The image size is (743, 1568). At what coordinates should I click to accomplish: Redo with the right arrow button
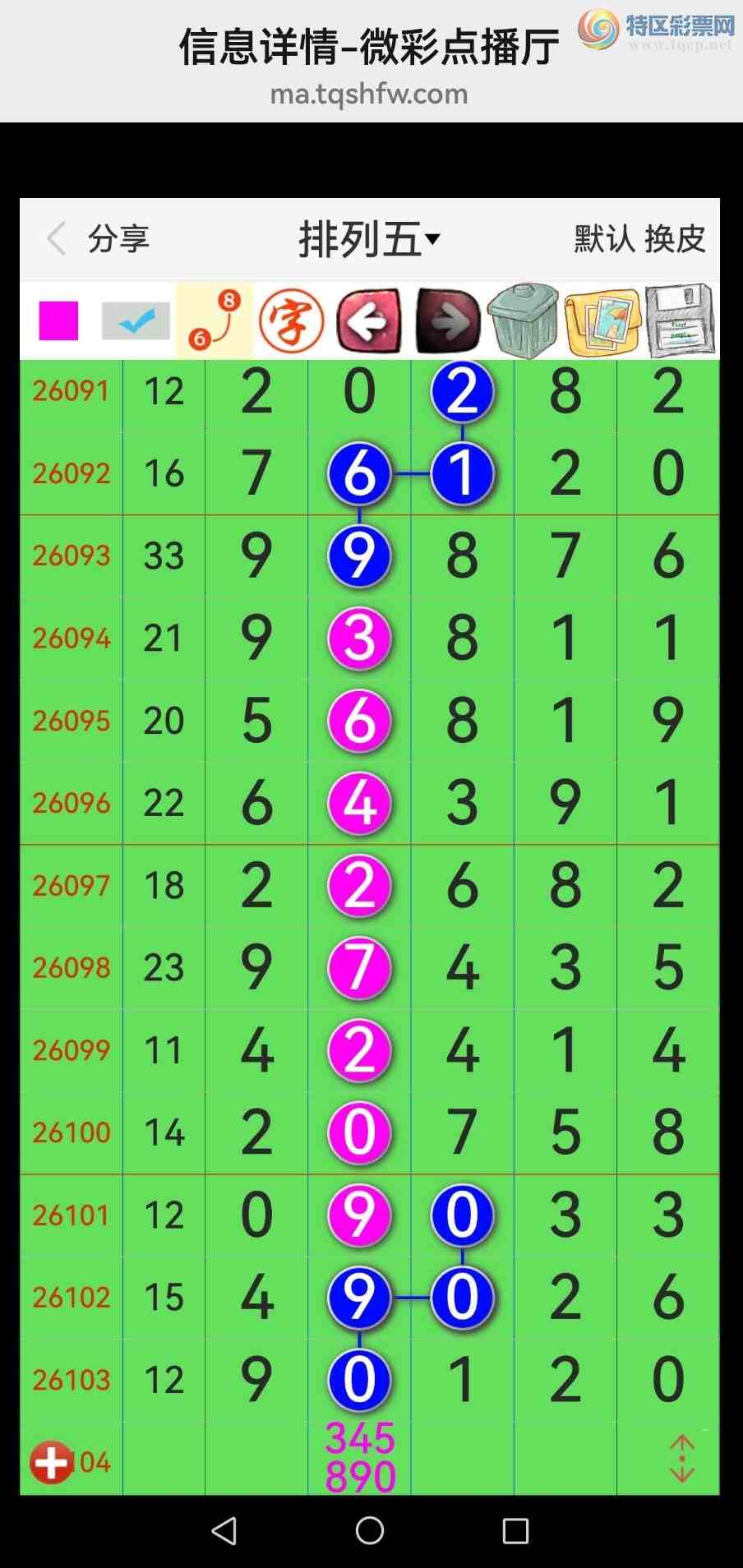point(448,321)
